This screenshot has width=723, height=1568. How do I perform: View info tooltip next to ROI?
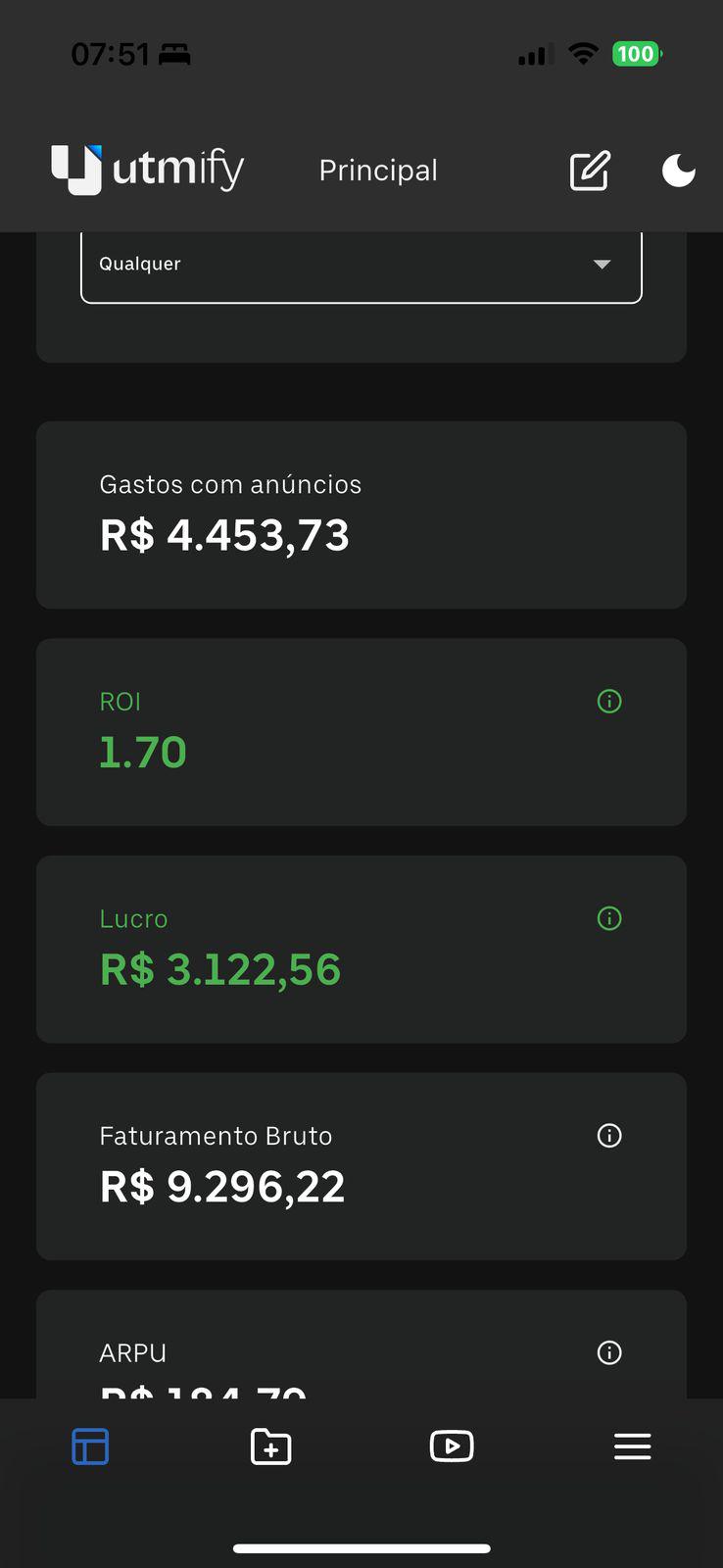pyautogui.click(x=608, y=701)
